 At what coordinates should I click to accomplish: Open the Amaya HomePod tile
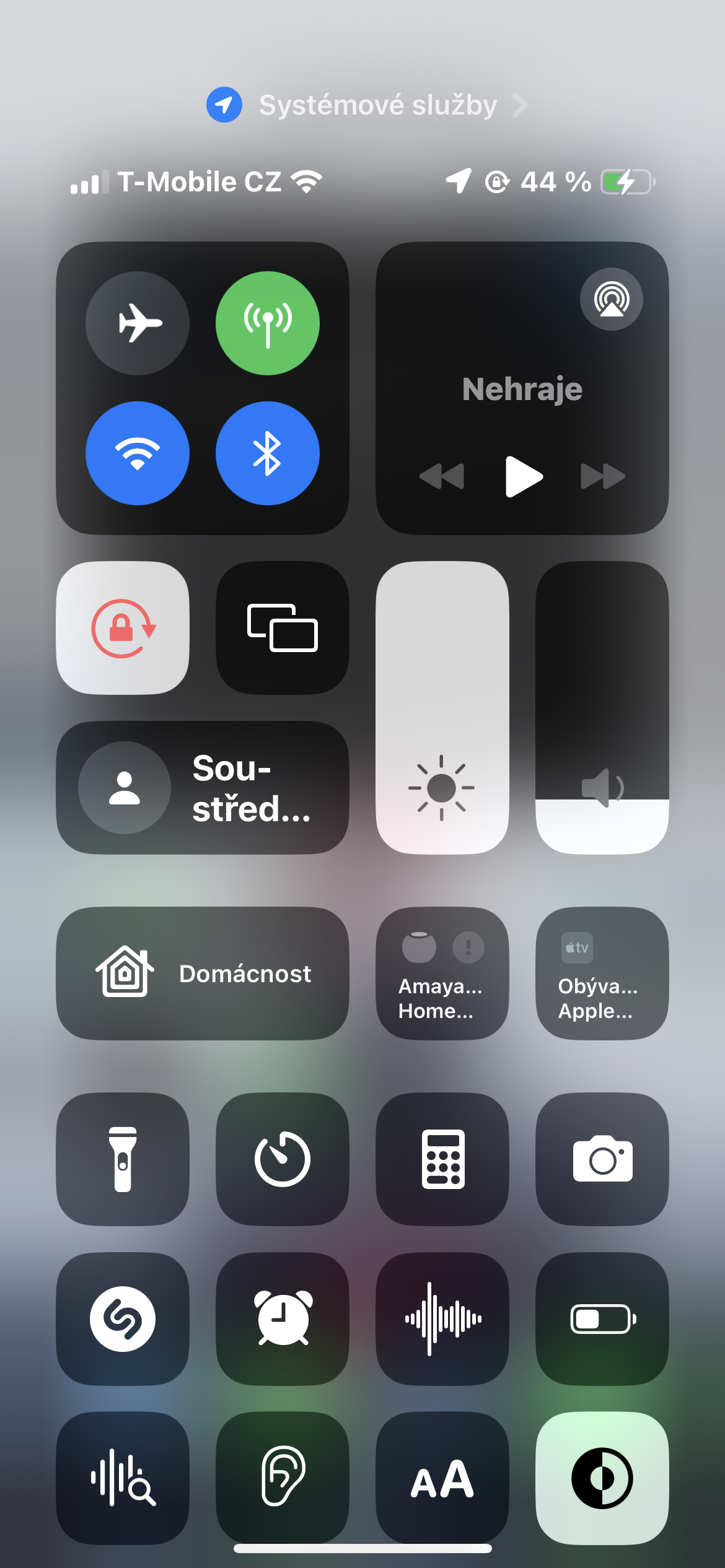pos(442,973)
